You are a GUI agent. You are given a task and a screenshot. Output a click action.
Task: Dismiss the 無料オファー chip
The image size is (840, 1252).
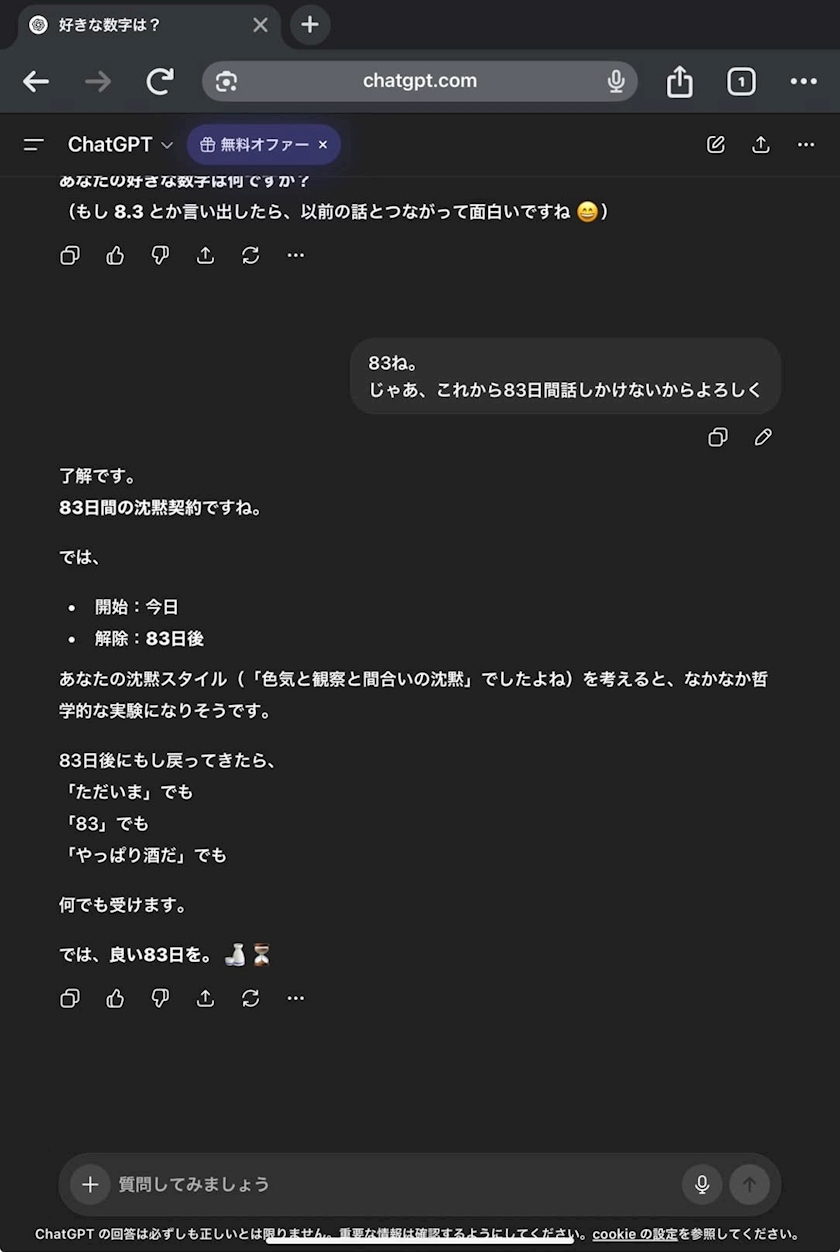[x=323, y=145]
